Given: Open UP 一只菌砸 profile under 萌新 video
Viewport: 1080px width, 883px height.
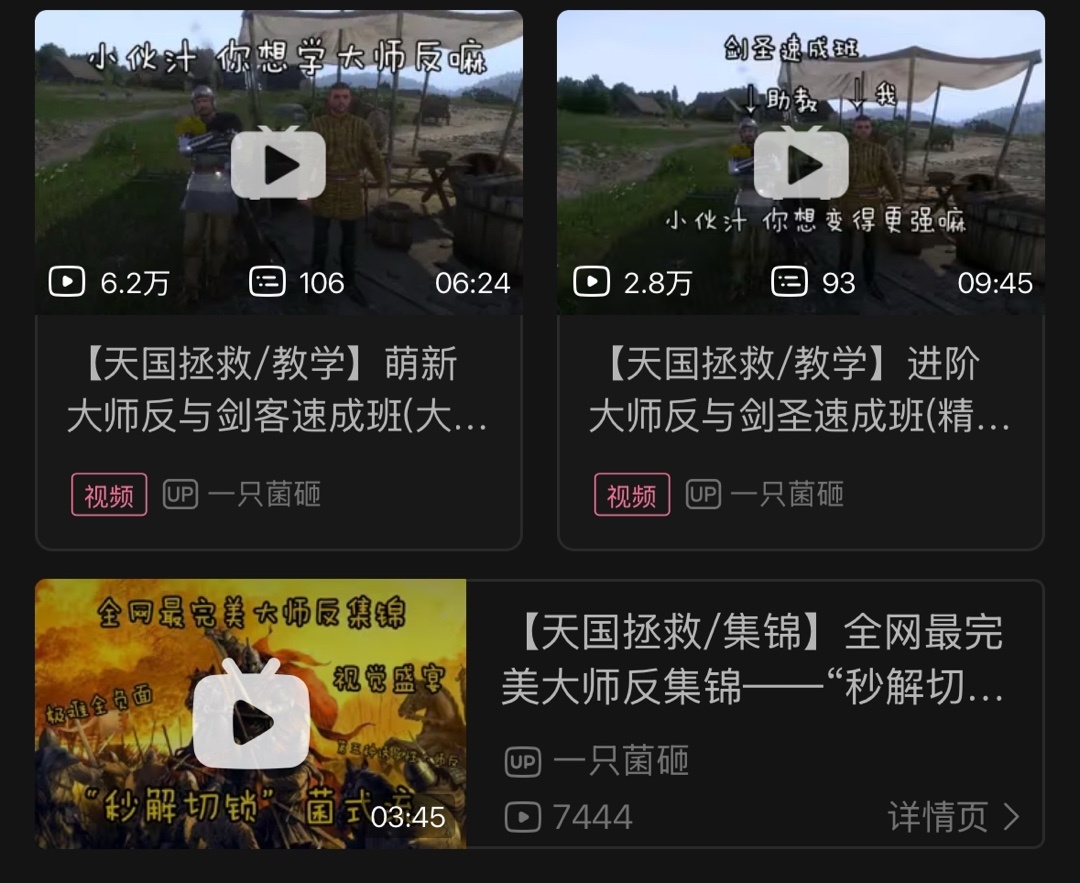Looking at the screenshot, I should click(262, 494).
